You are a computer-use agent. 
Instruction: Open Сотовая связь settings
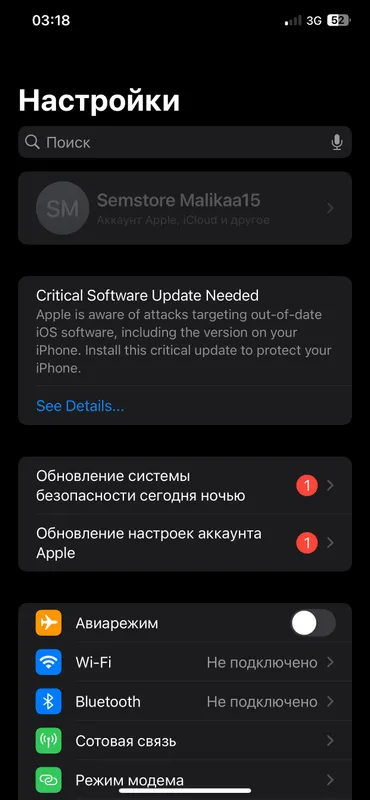(185, 741)
